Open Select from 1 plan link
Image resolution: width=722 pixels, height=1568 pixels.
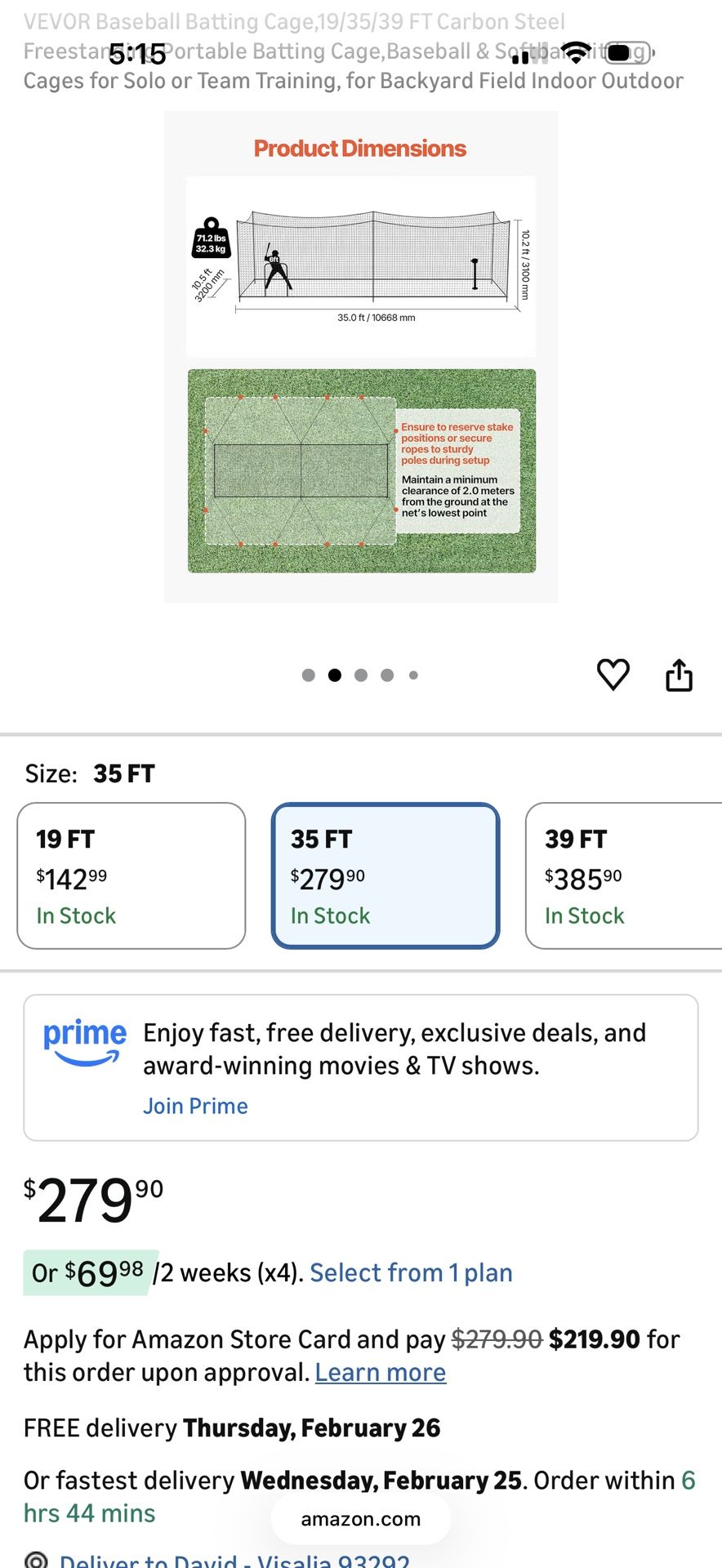(411, 1272)
